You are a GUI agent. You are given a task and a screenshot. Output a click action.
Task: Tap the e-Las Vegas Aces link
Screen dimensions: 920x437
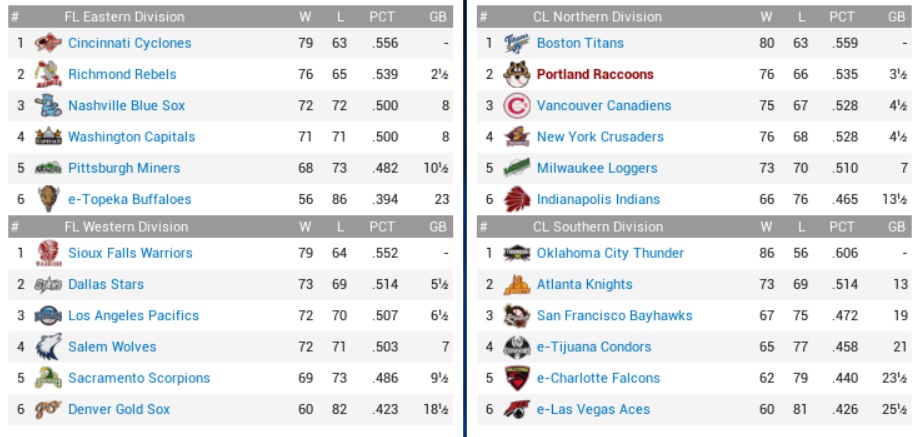pyautogui.click(x=593, y=409)
